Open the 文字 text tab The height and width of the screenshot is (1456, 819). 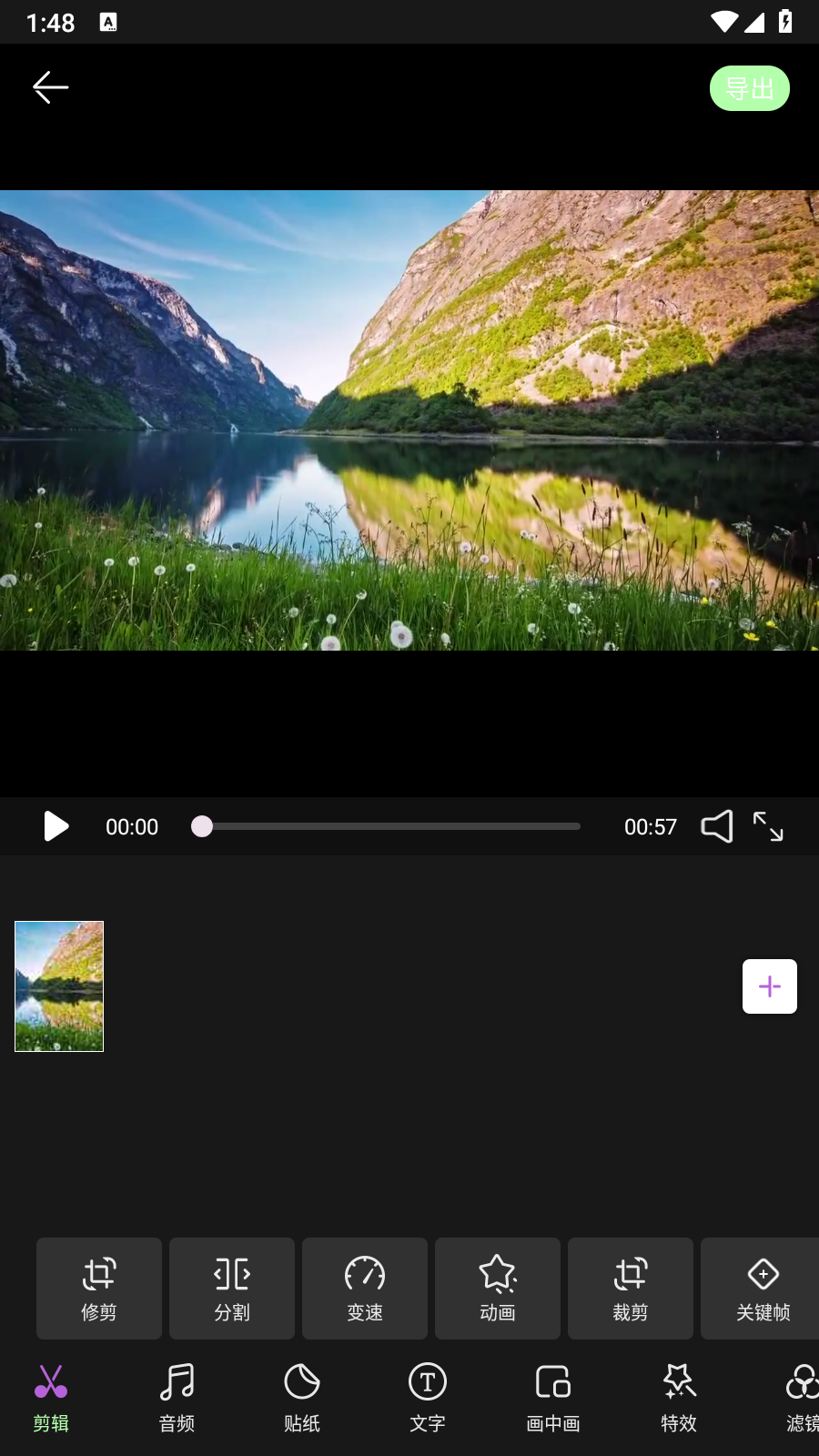click(x=428, y=1398)
